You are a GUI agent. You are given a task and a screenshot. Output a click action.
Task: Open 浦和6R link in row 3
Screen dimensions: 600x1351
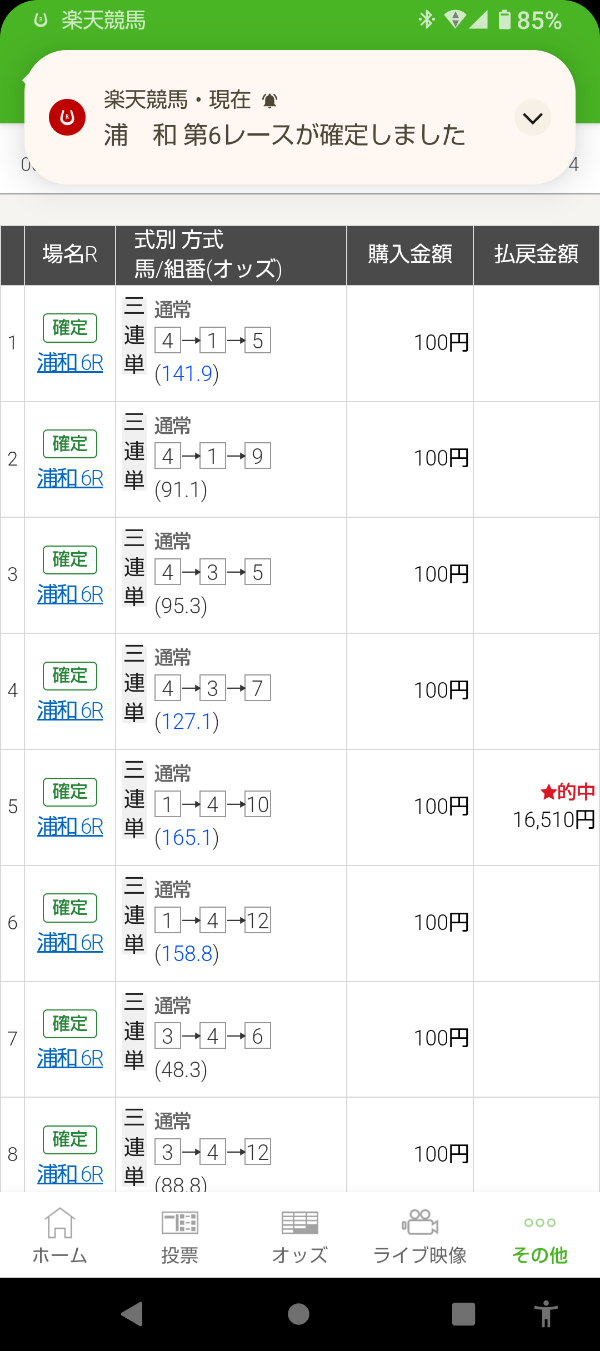pyautogui.click(x=70, y=595)
